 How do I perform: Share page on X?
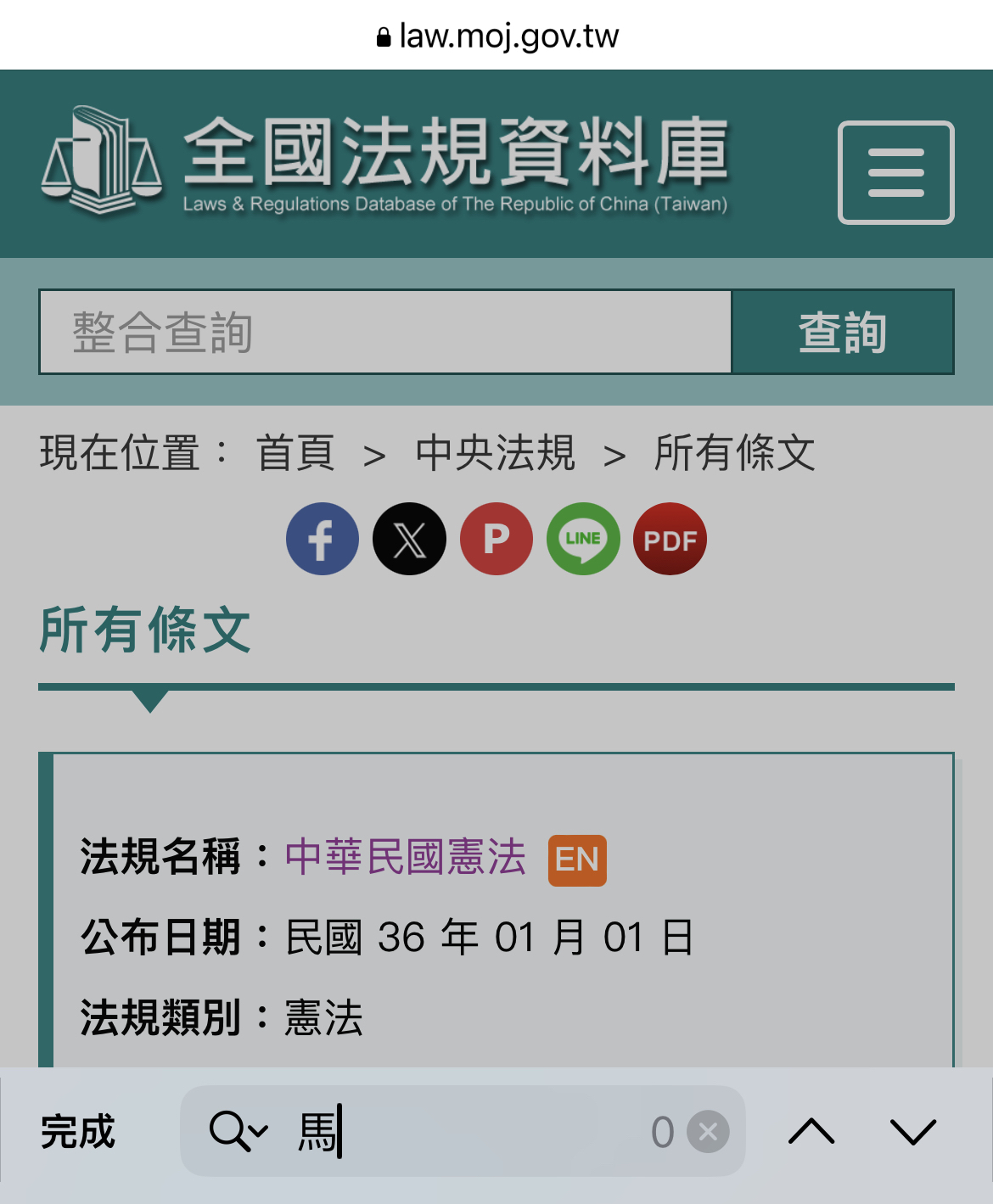pos(409,539)
